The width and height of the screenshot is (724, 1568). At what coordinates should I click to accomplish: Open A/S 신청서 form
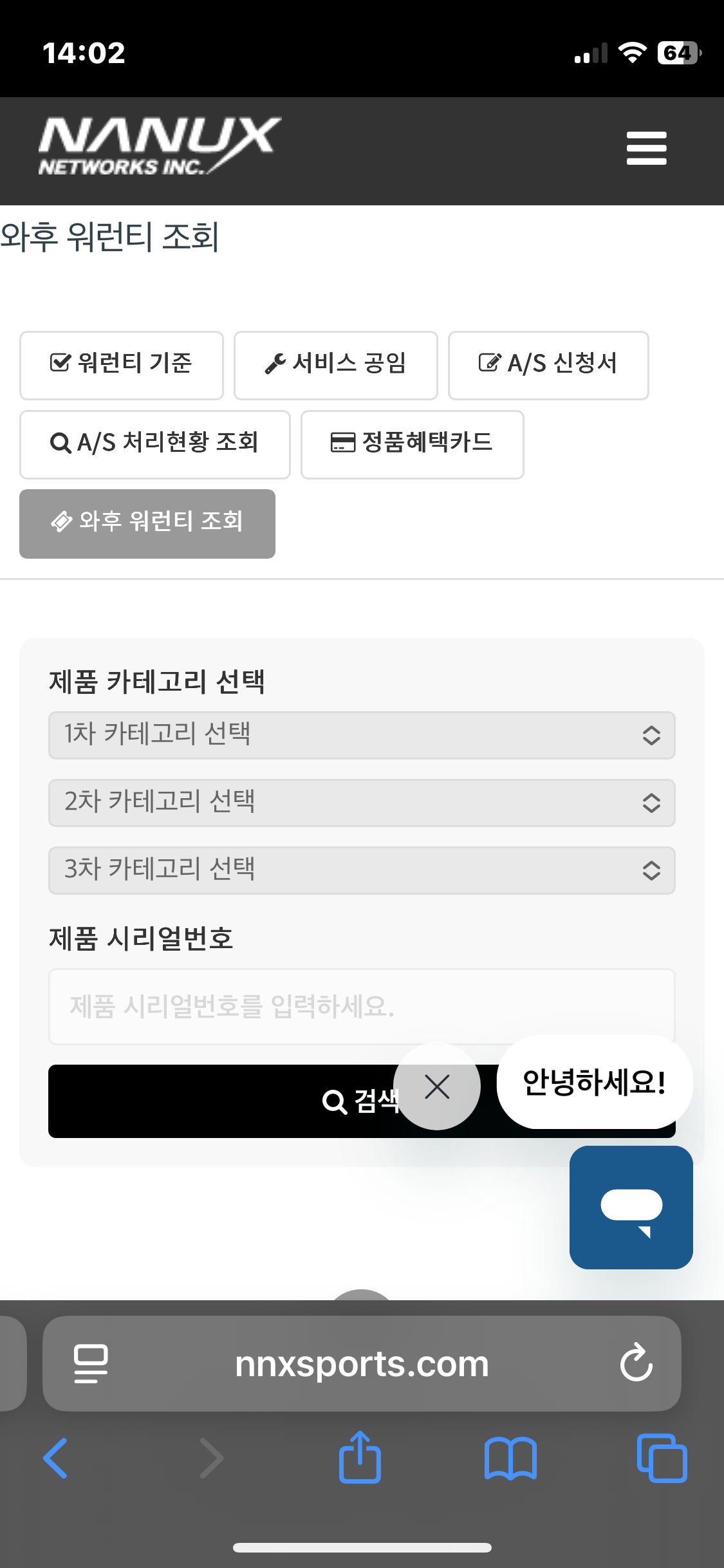(548, 365)
